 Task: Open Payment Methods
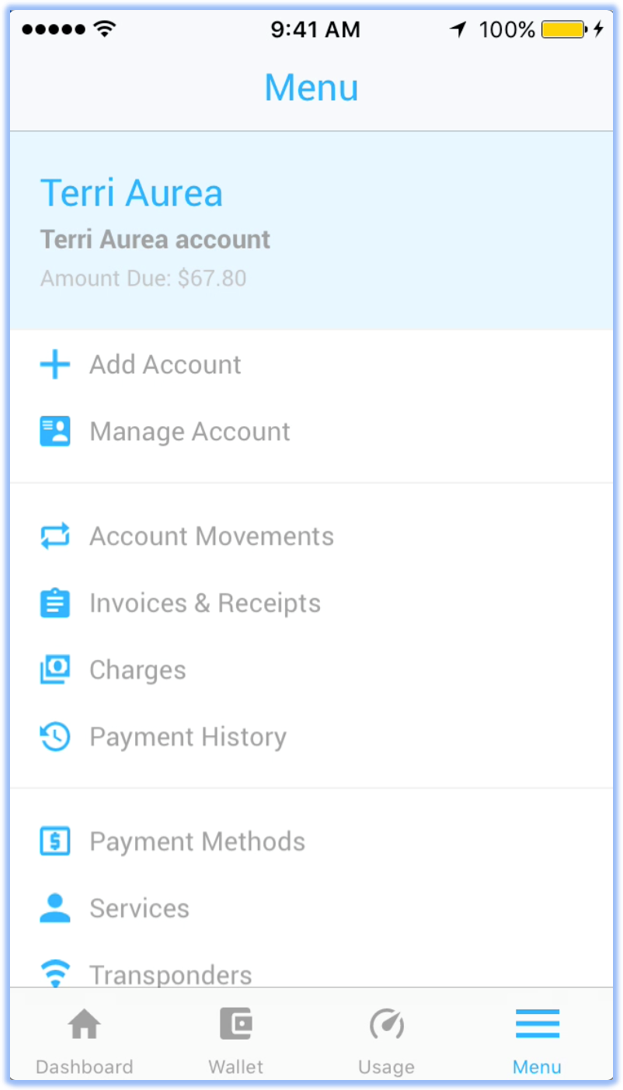311,842
